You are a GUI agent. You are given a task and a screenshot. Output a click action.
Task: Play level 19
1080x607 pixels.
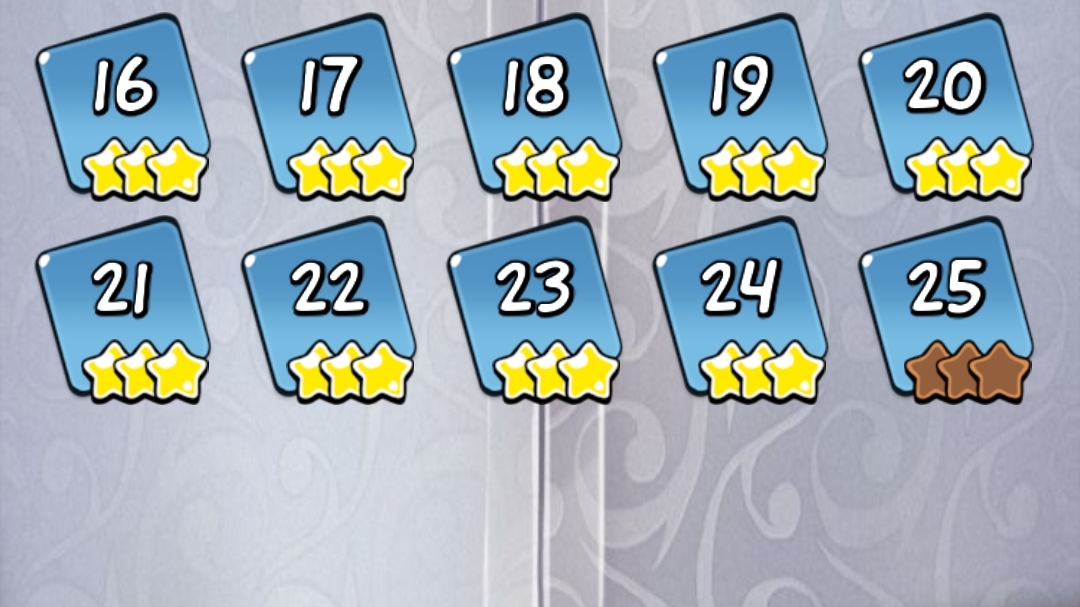(x=742, y=105)
